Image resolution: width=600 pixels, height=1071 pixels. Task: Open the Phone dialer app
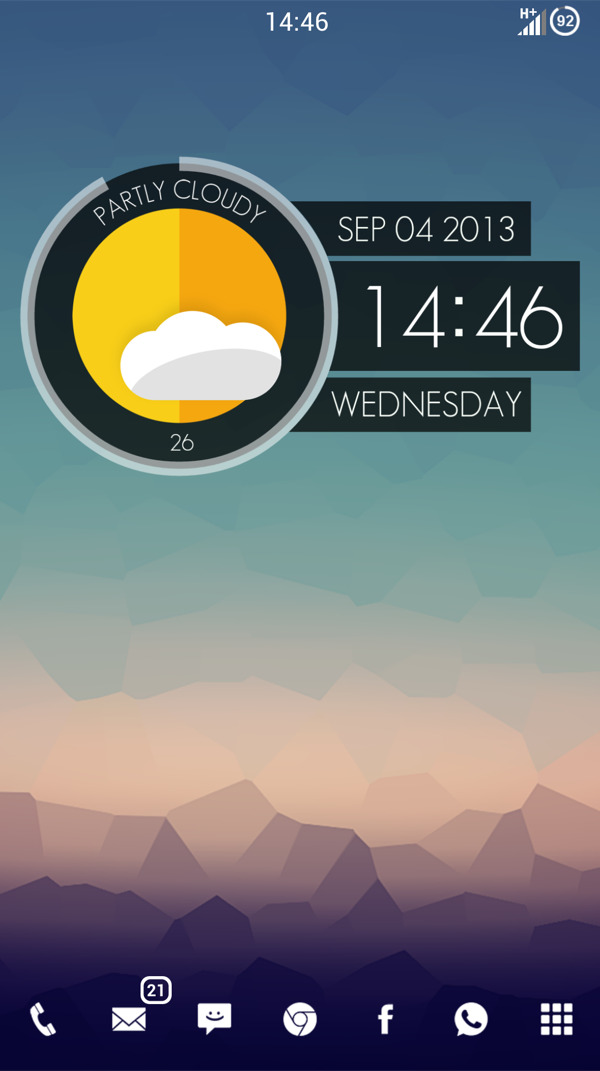(43, 1020)
